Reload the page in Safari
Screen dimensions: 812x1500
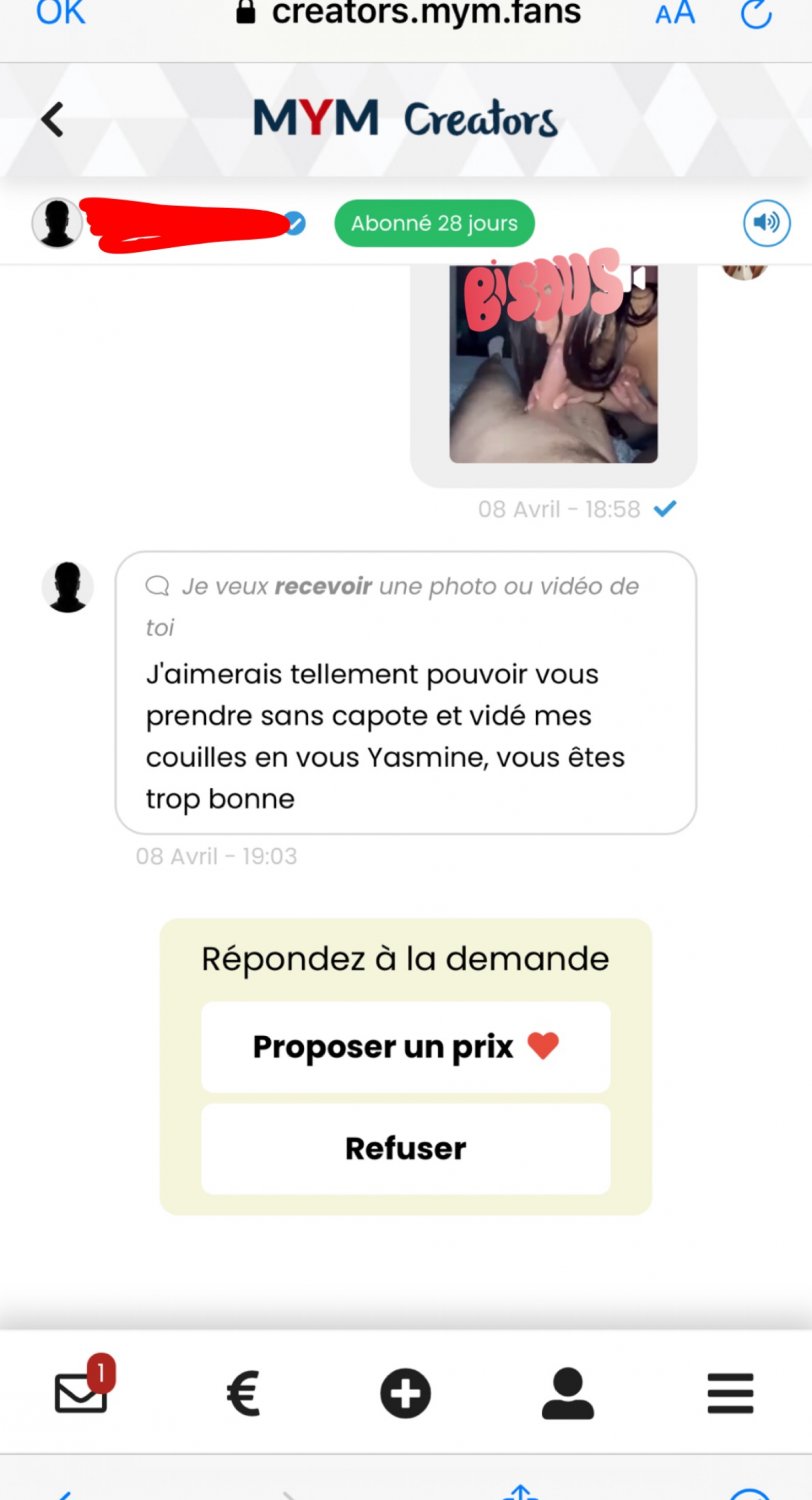coord(756,13)
